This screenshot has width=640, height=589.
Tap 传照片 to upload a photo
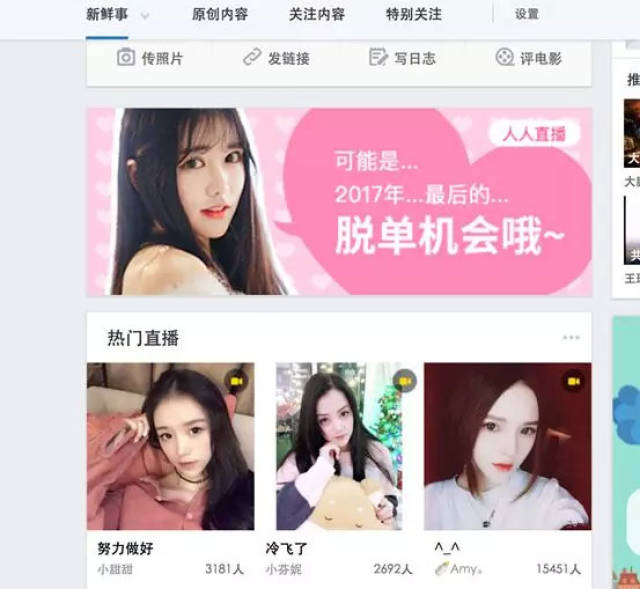click(x=150, y=58)
